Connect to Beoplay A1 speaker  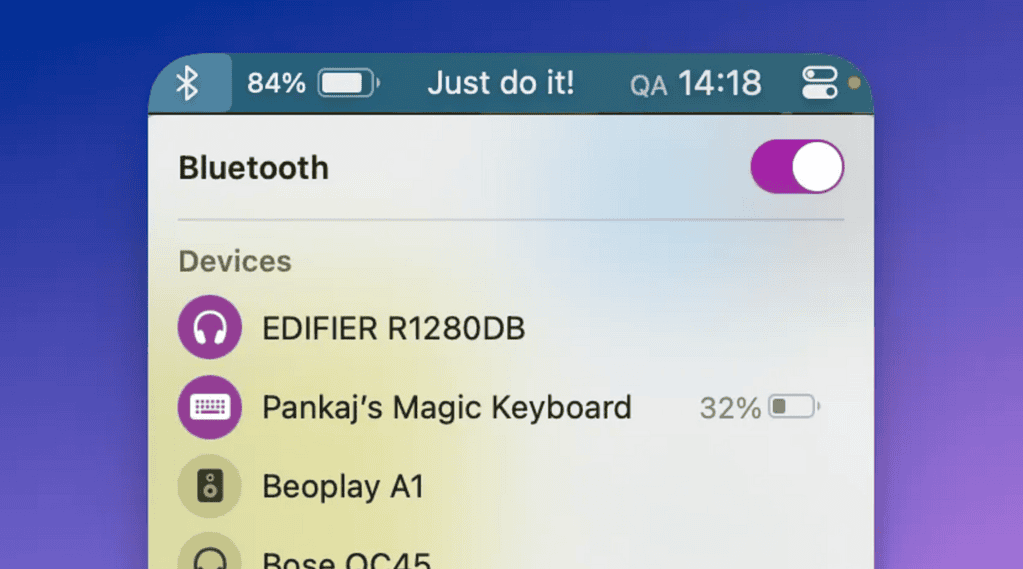click(x=342, y=487)
